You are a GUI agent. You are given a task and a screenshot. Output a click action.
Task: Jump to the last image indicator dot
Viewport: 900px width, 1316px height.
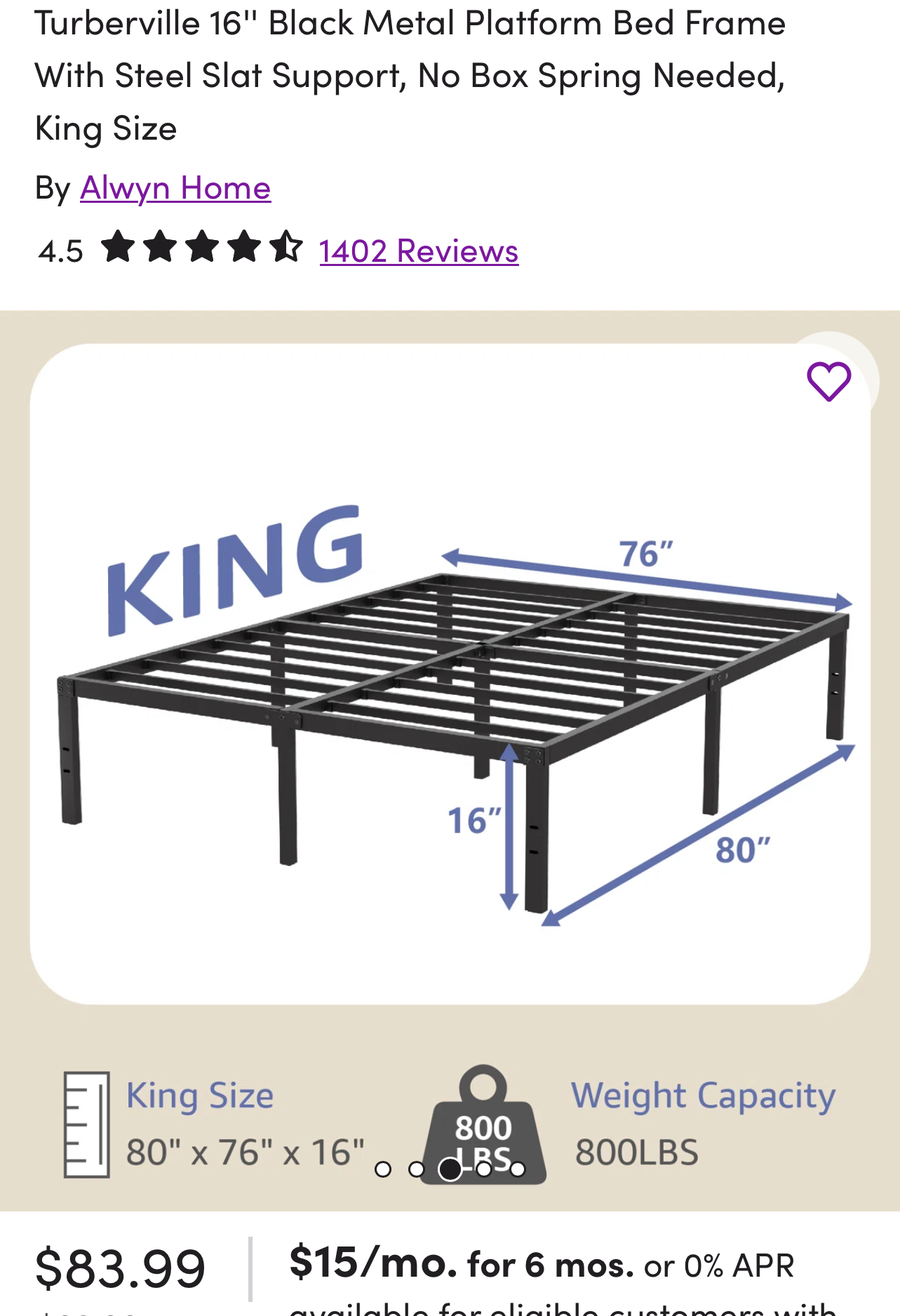[x=518, y=1169]
